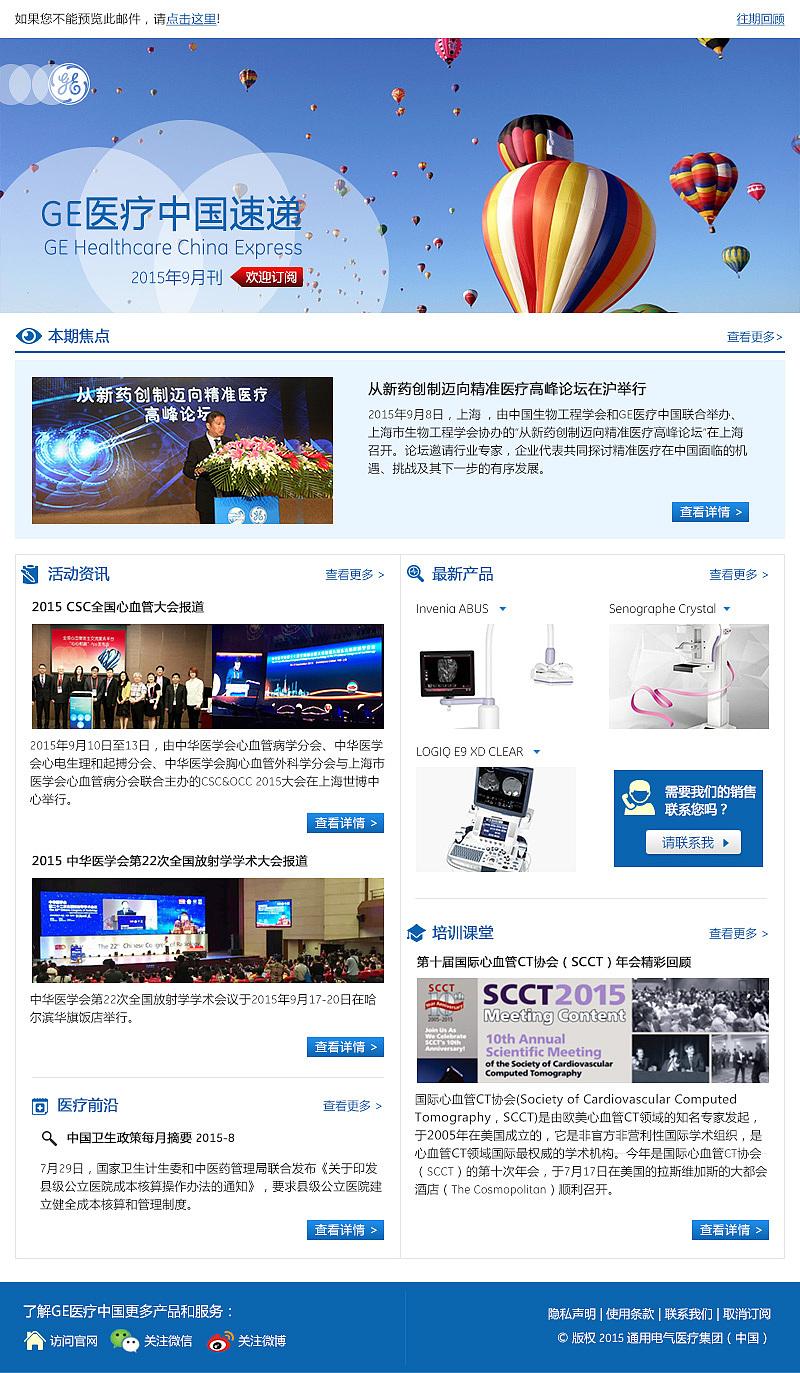Tap 请联系我 to contact sales
This screenshot has width=800, height=1373.
693,843
